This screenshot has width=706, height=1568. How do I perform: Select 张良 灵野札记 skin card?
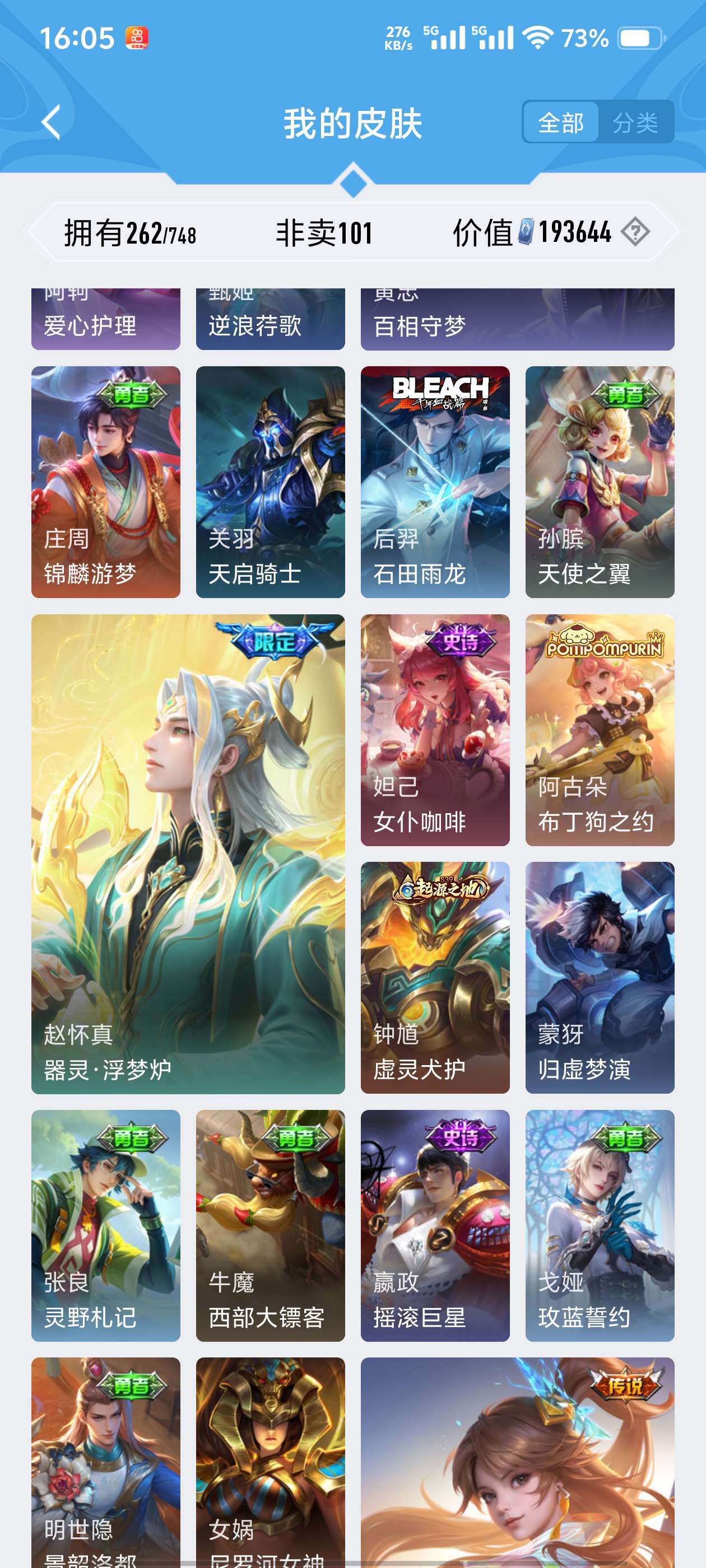[105, 1225]
